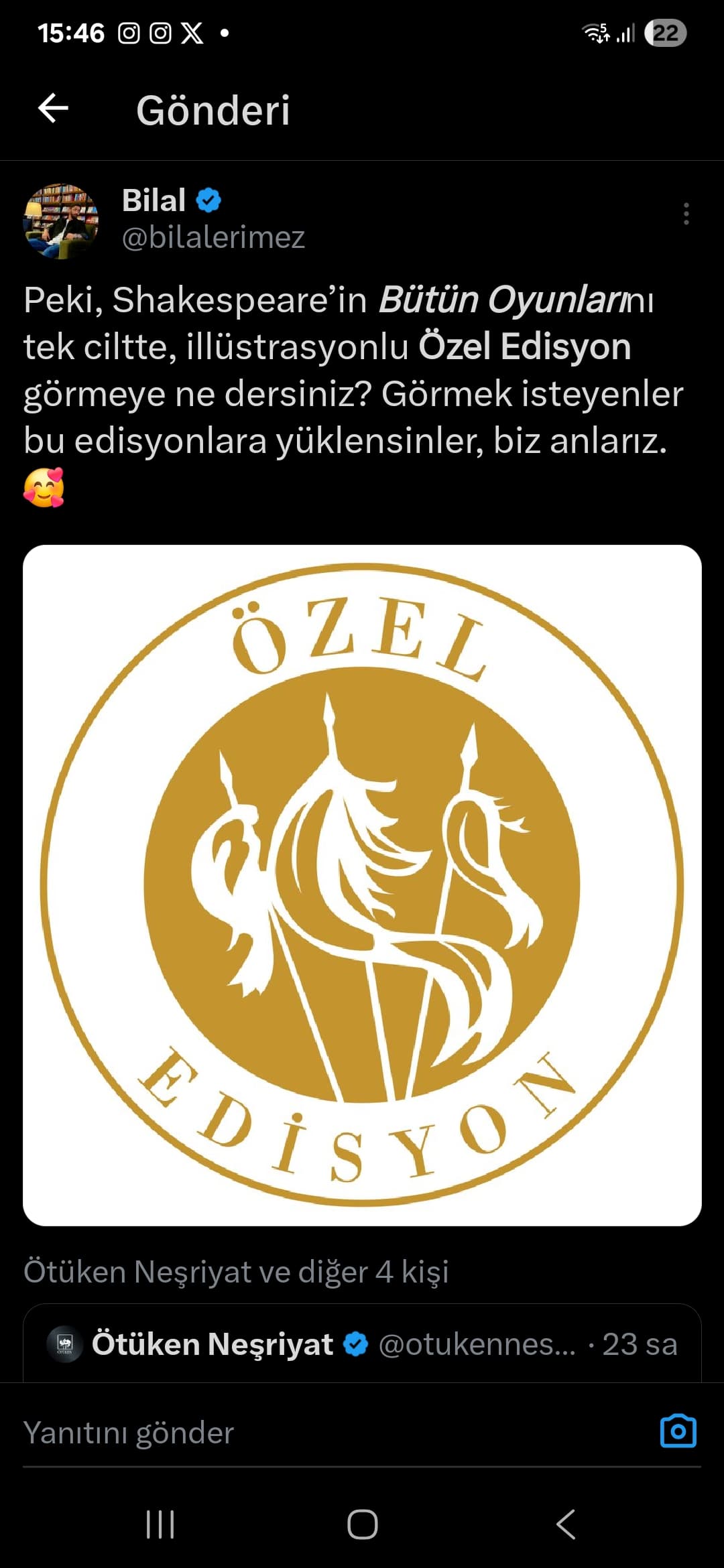Open Bilal's profile picture
Screen dimensions: 724x1568
click(61, 221)
